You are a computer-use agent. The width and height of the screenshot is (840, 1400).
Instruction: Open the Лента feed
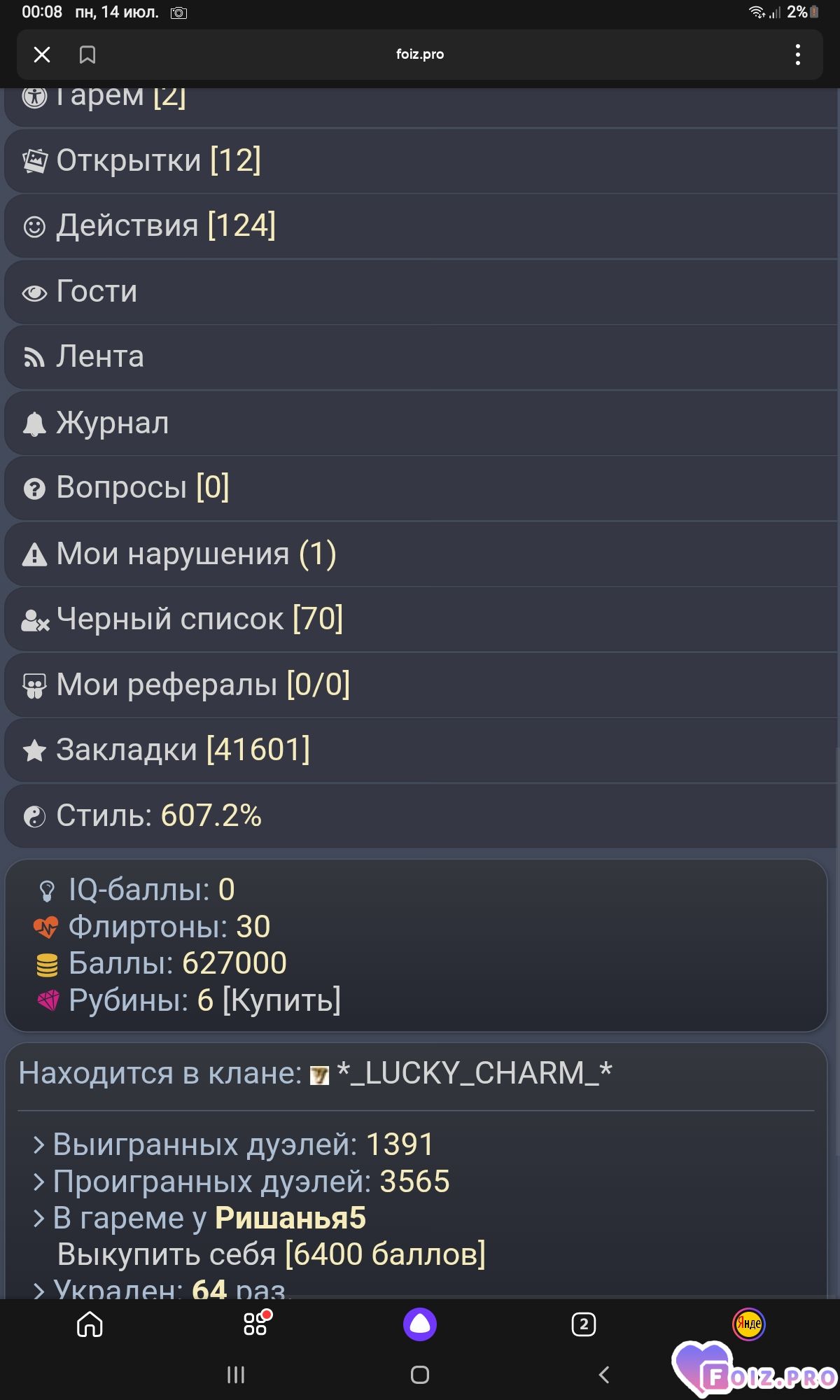tap(421, 357)
